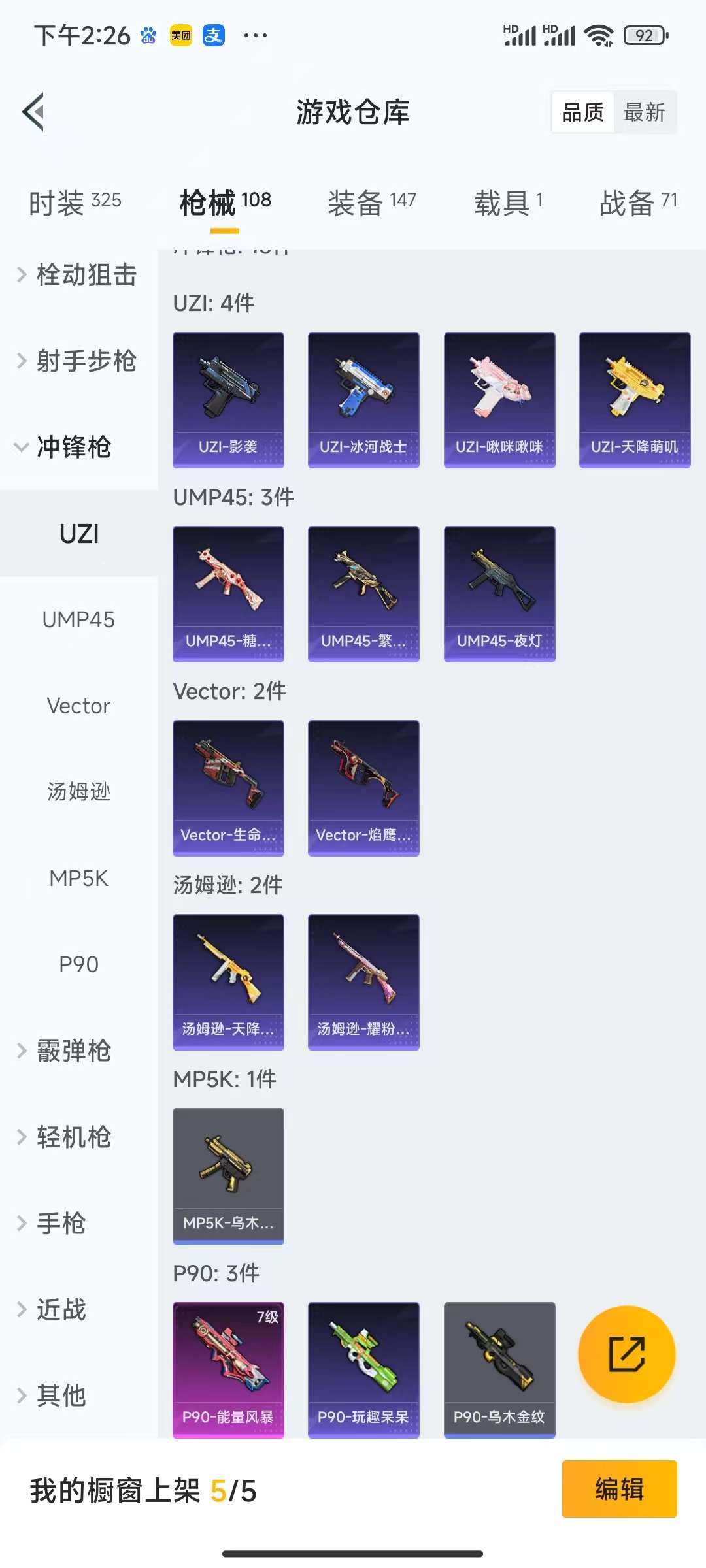Expand the 栓动狙击 category
Screen dimensions: 706x1568
[77, 275]
